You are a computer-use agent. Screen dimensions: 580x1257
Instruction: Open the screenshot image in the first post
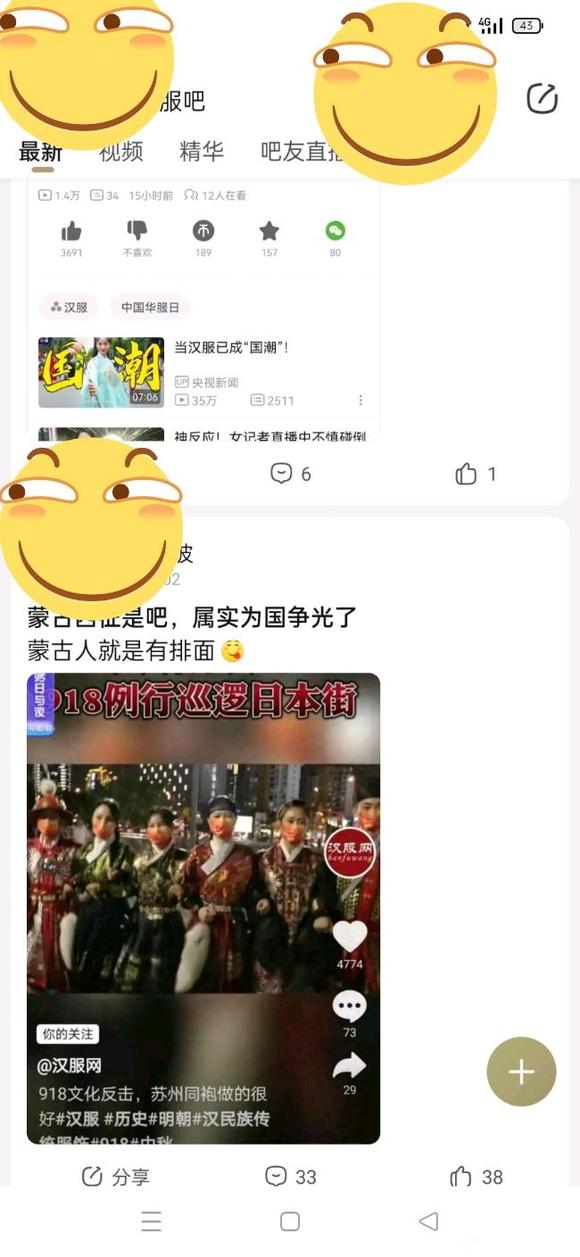tap(203, 308)
